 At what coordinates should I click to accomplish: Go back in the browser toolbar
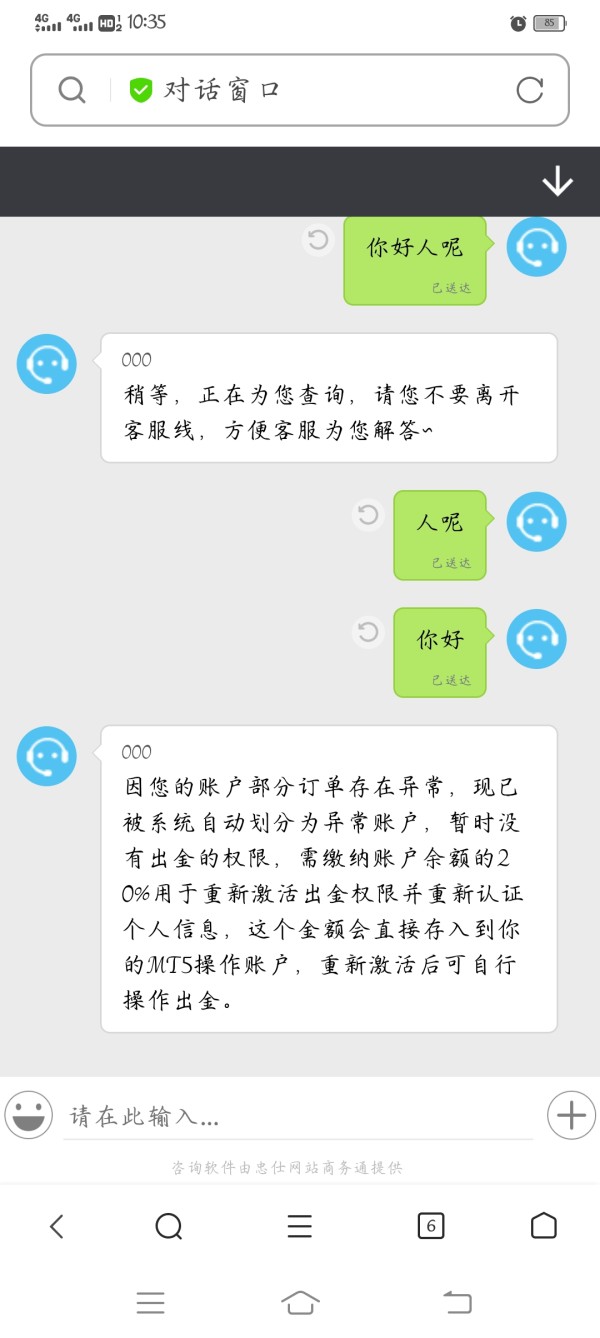pyautogui.click(x=57, y=1226)
